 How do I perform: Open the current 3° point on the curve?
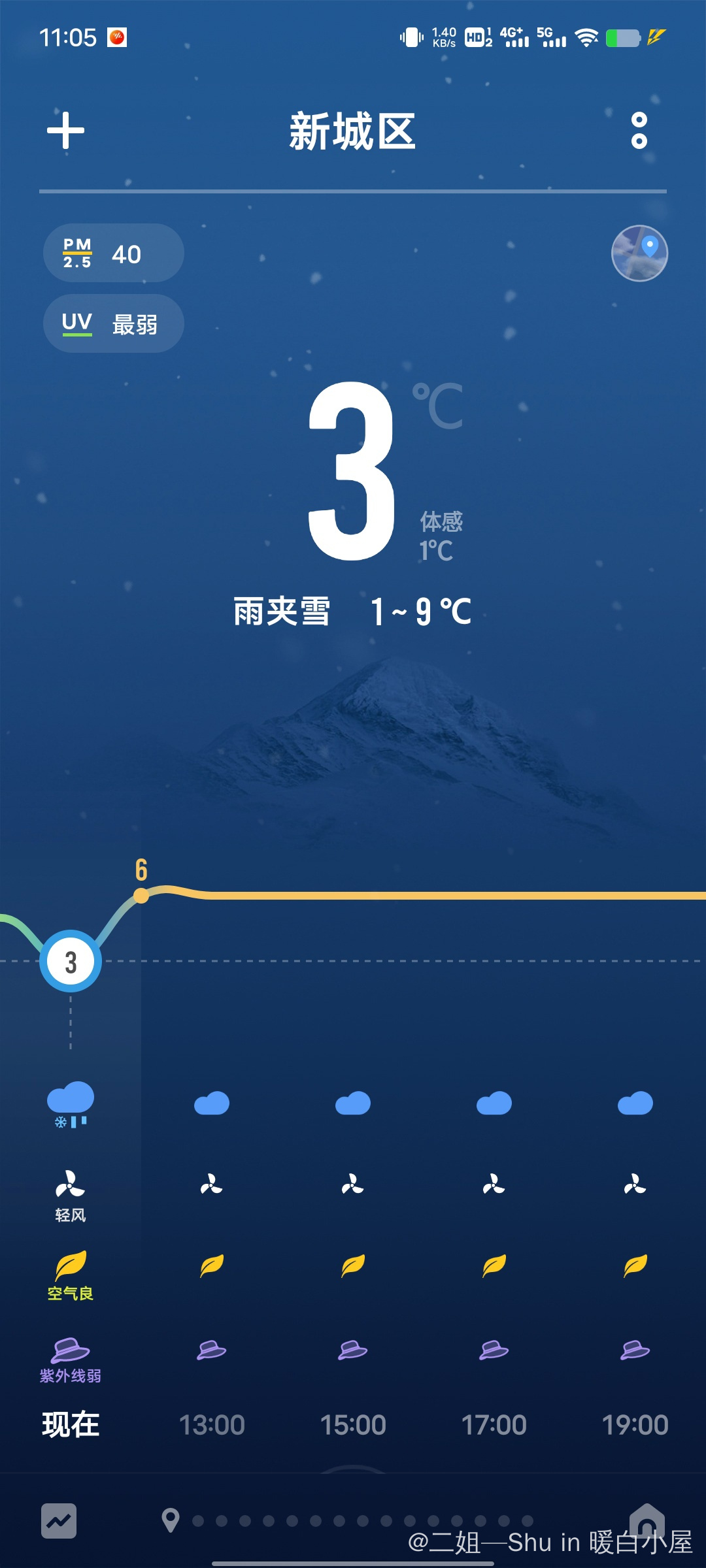[71, 962]
